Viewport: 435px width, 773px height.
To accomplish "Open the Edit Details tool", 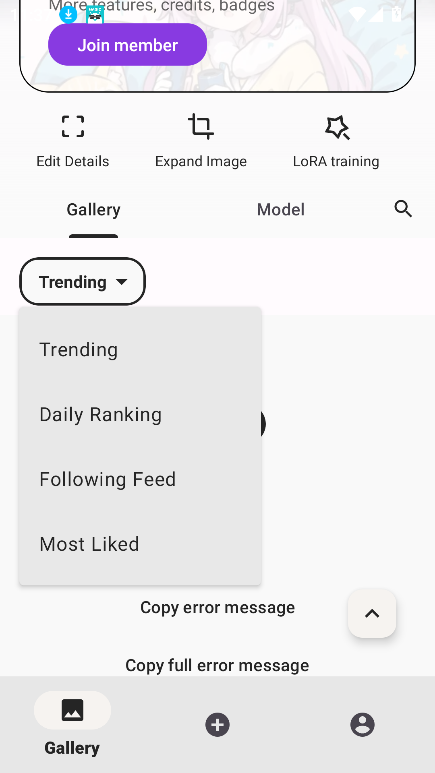I will pyautogui.click(x=73, y=141).
